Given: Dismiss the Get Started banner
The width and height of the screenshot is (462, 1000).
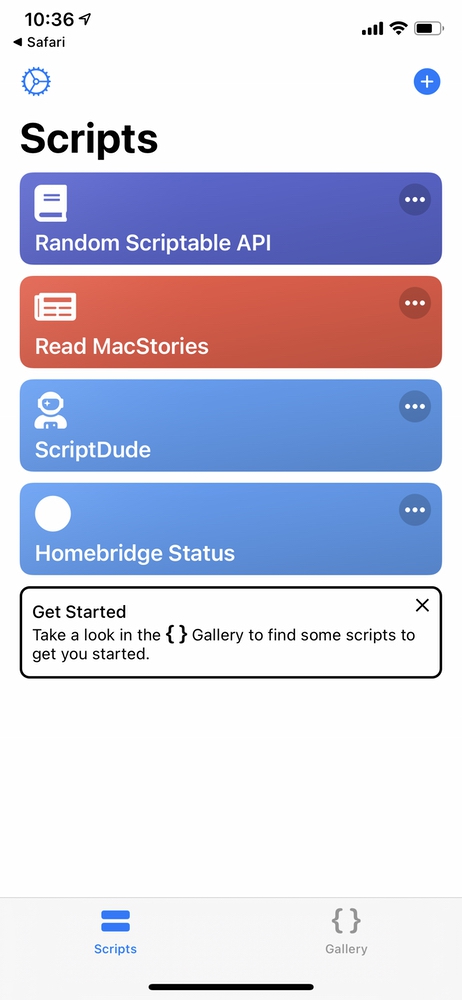Looking at the screenshot, I should click(x=422, y=605).
